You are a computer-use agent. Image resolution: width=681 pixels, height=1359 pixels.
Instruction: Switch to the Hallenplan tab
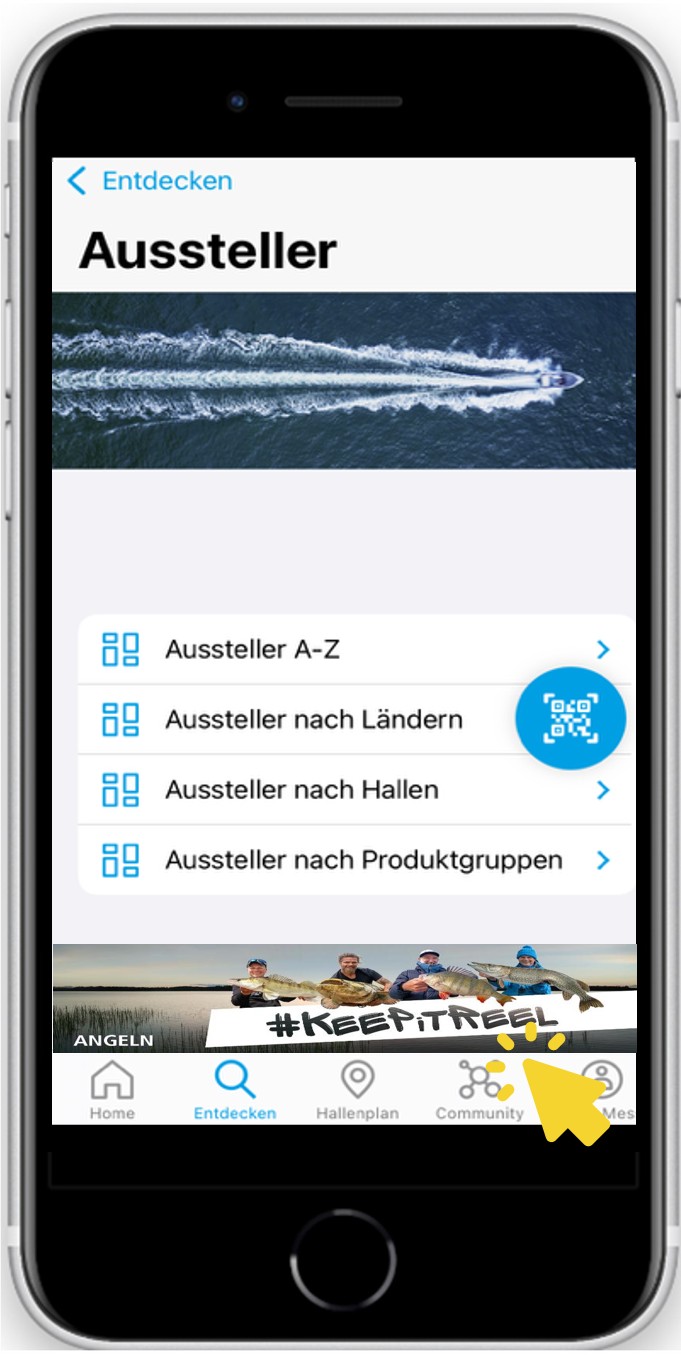(357, 1090)
